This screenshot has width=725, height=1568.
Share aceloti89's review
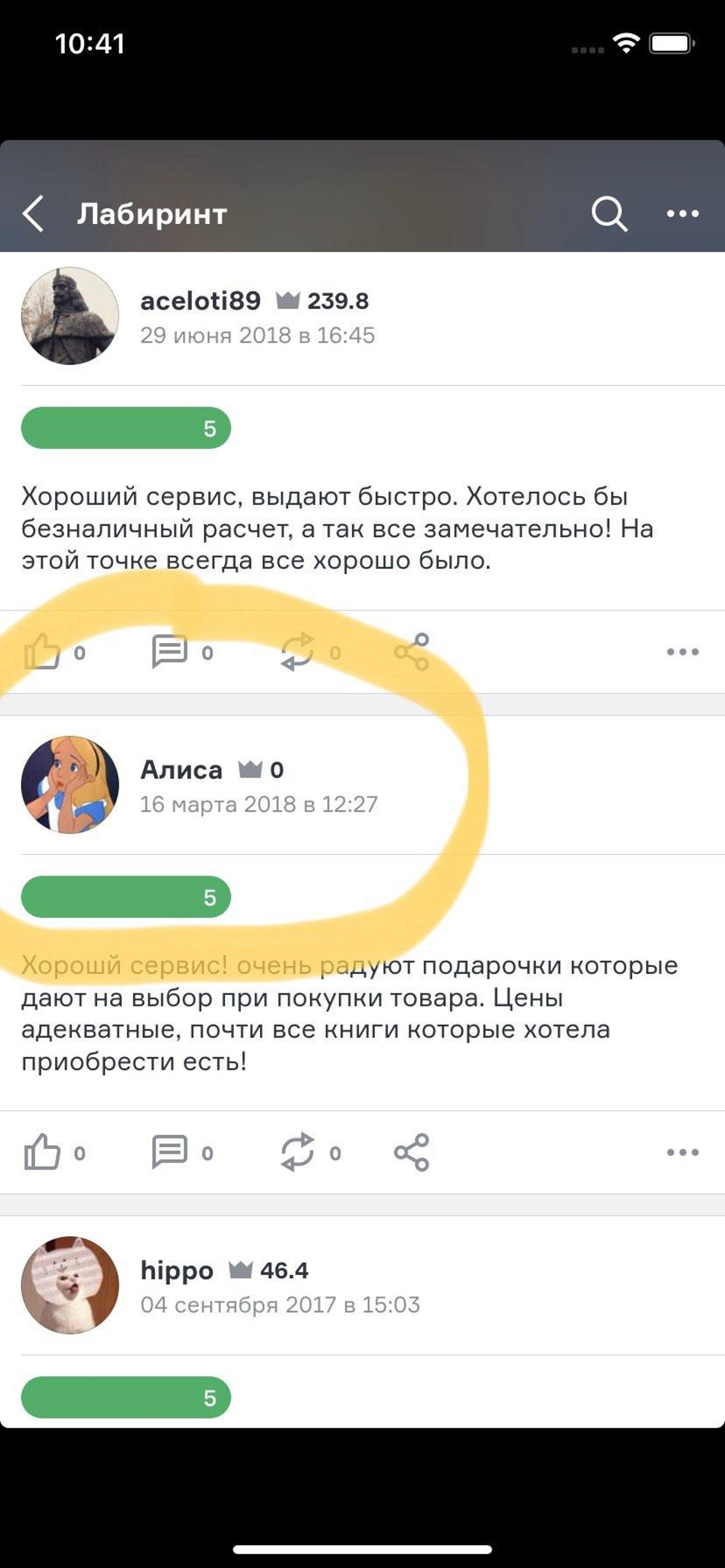point(412,652)
